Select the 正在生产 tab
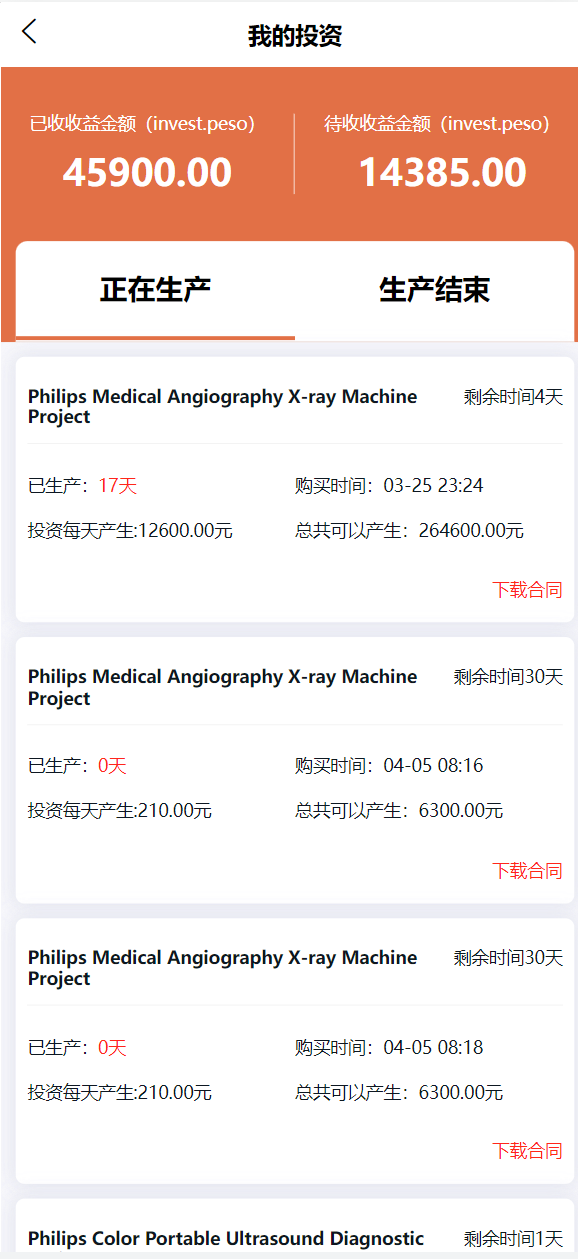Viewport: 578px width, 1259px height. click(155, 290)
